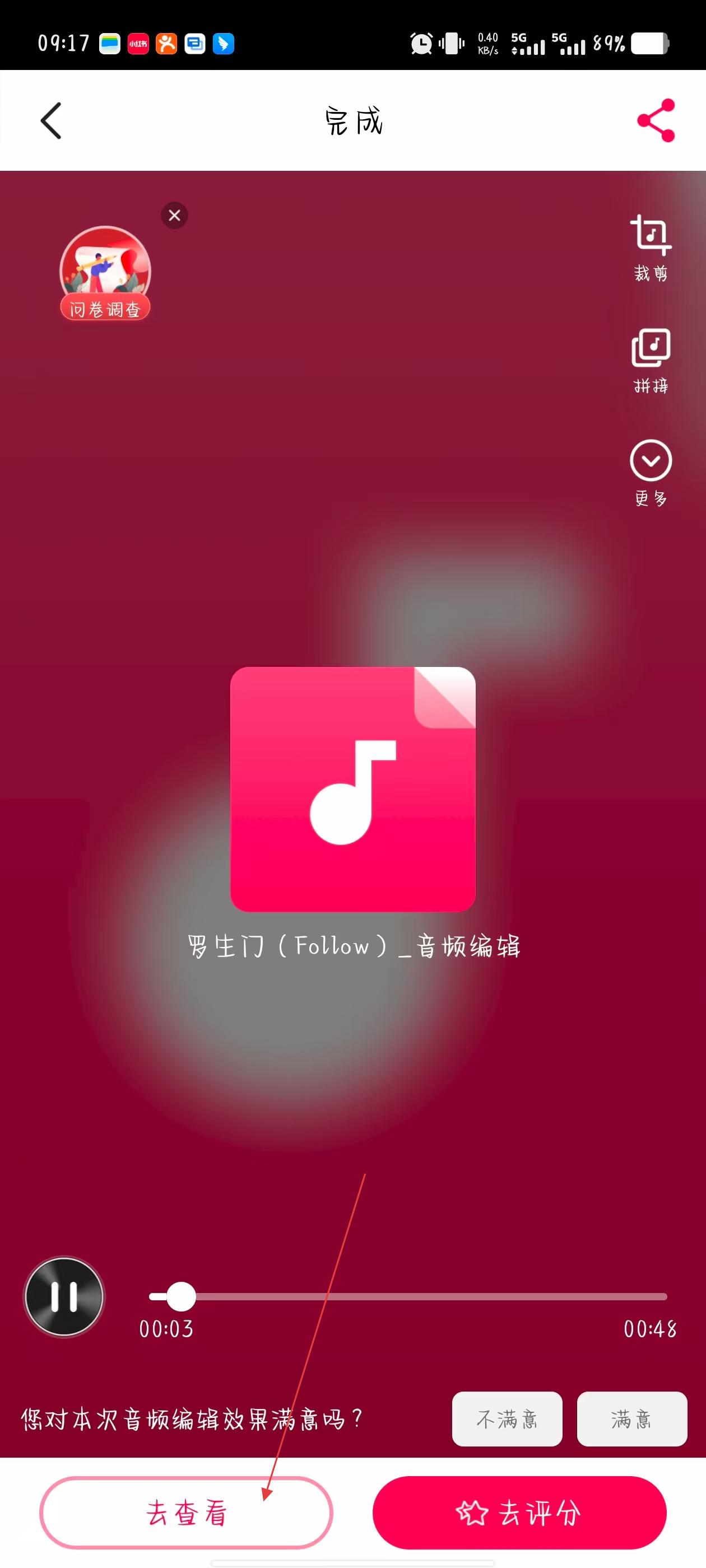Go back from the 完成 screen
The height and width of the screenshot is (1568, 706).
51,120
